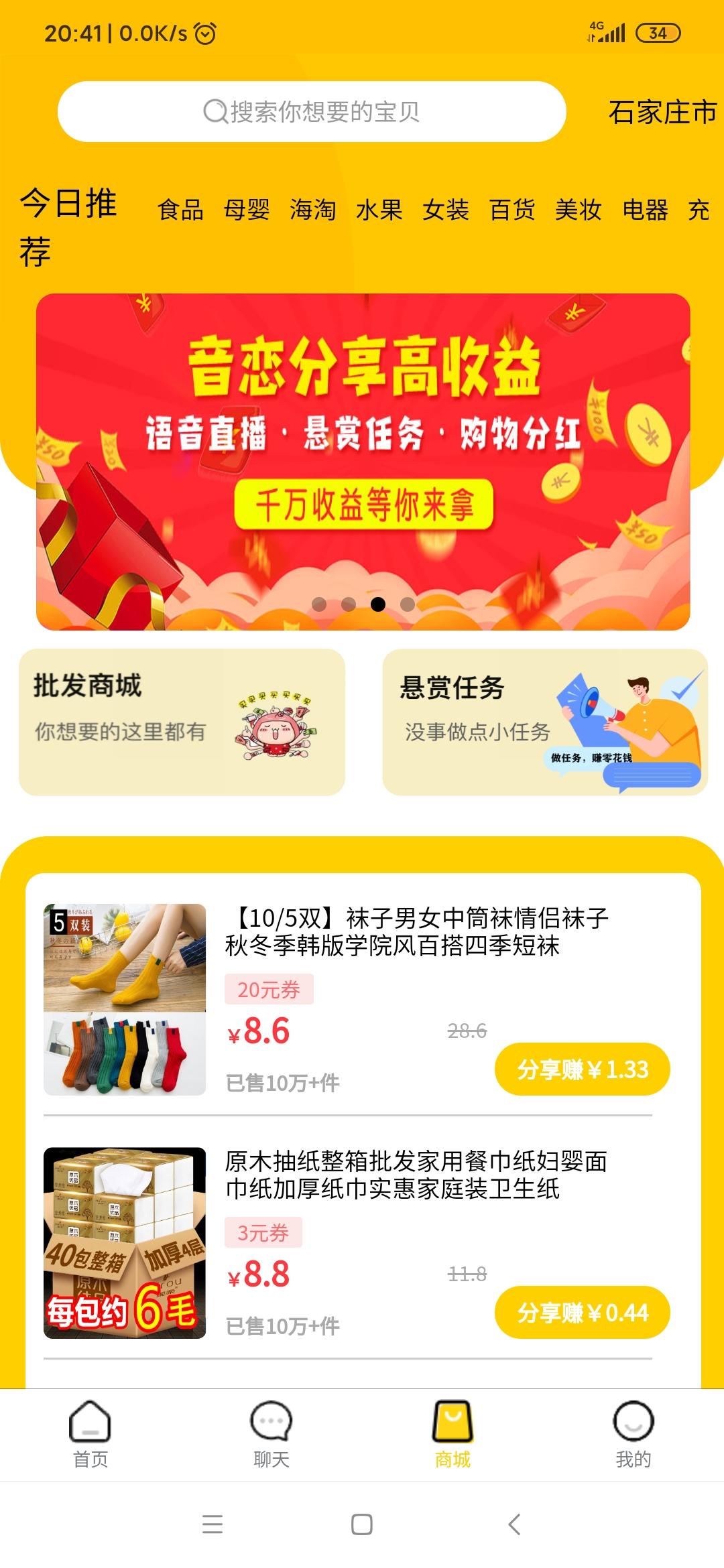Viewport: 724px width, 1568px height.
Task: Tap 分享赚¥0.44 on the tissue item
Action: click(x=583, y=1313)
